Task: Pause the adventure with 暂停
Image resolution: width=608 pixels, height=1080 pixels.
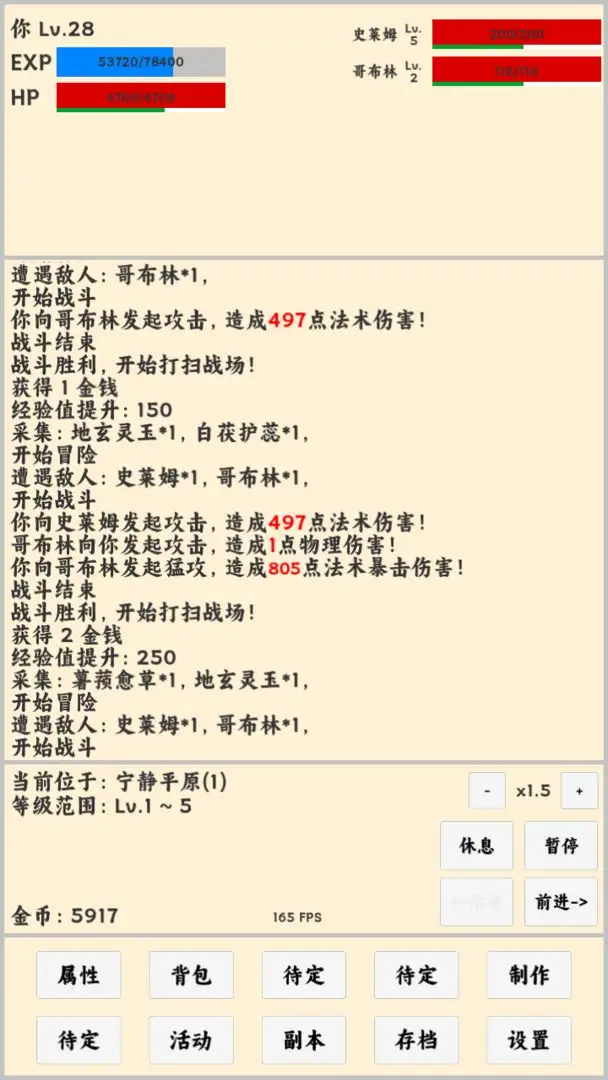Action: coord(561,846)
